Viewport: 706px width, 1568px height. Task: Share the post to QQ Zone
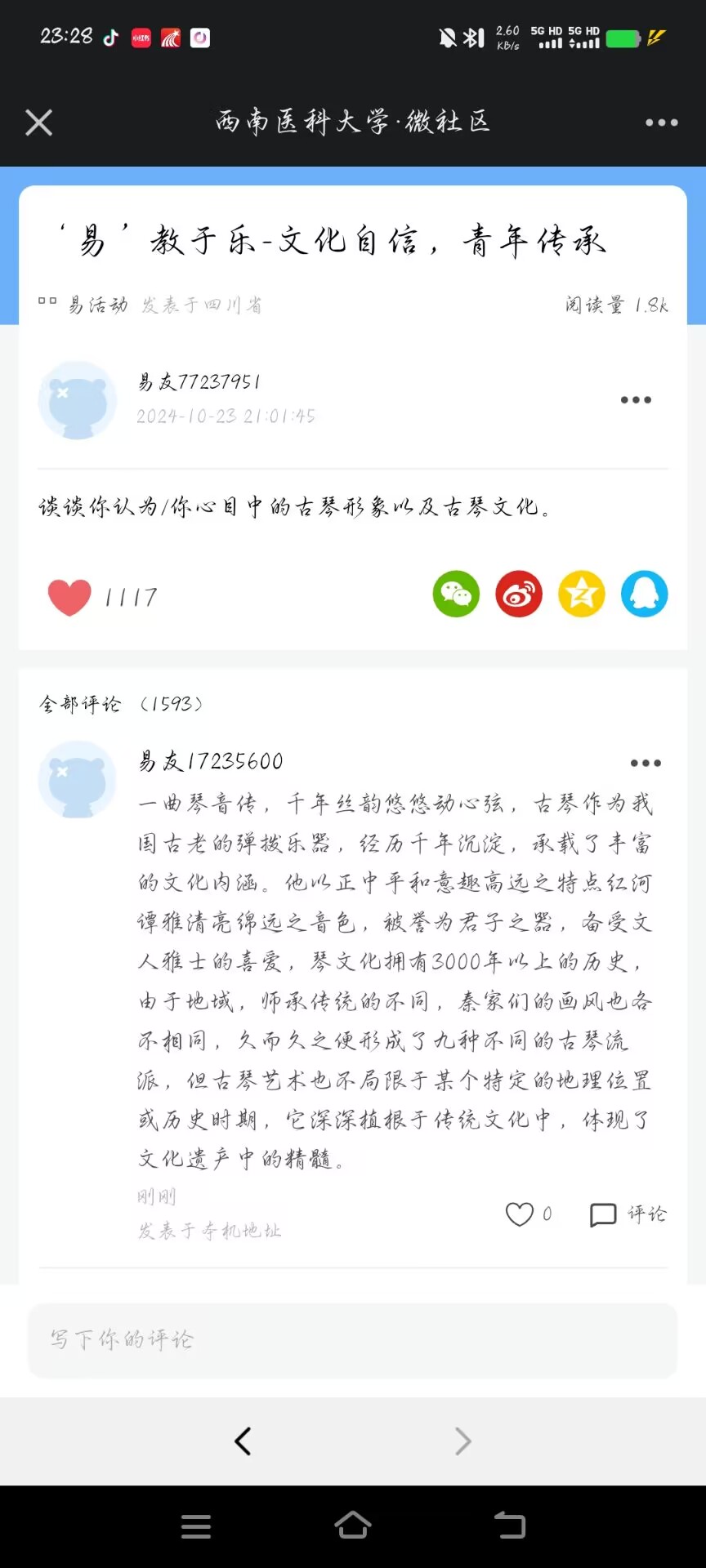point(582,594)
